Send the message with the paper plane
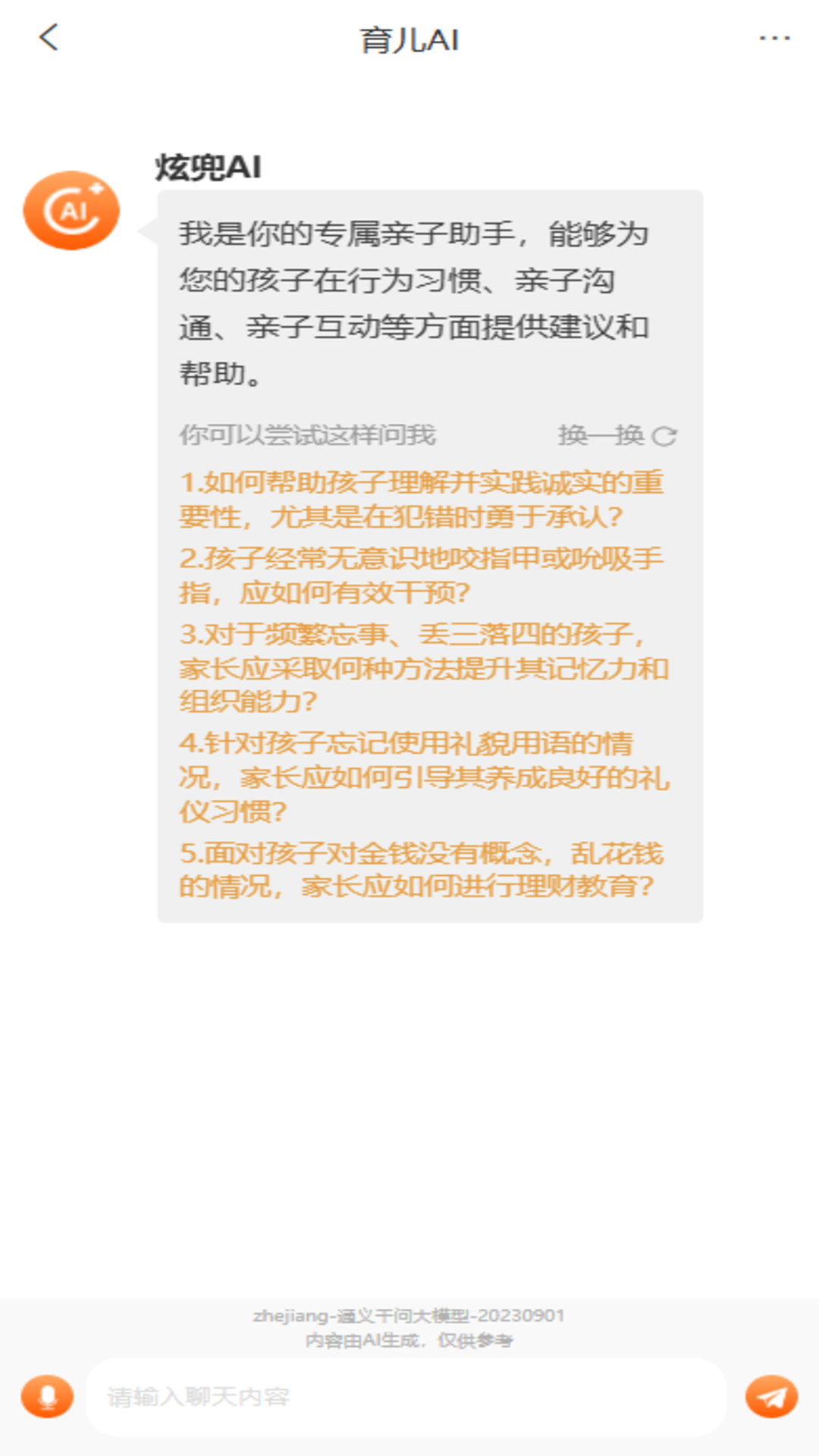The width and height of the screenshot is (819, 1456). [771, 1396]
